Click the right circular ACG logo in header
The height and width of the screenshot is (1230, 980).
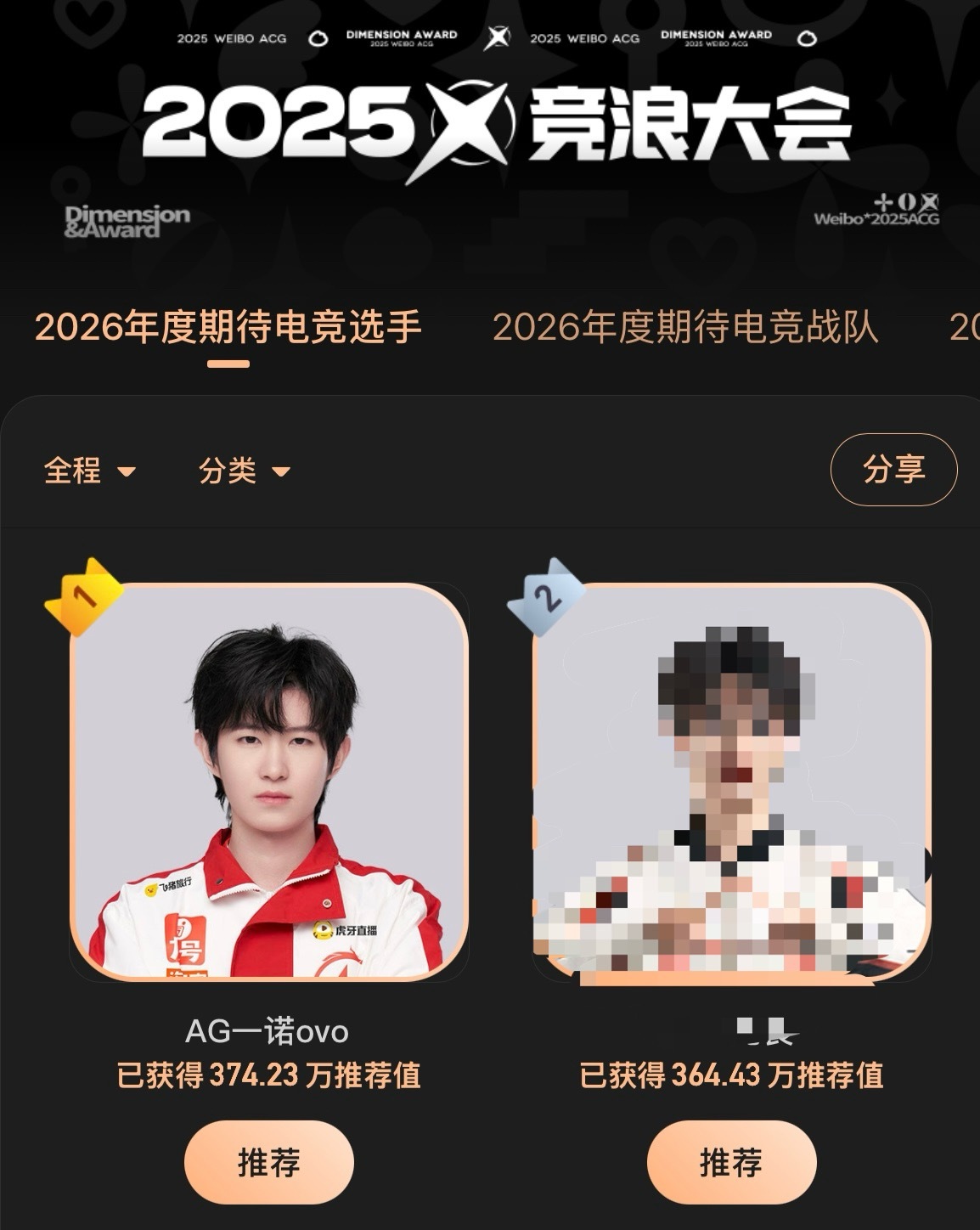click(x=805, y=37)
